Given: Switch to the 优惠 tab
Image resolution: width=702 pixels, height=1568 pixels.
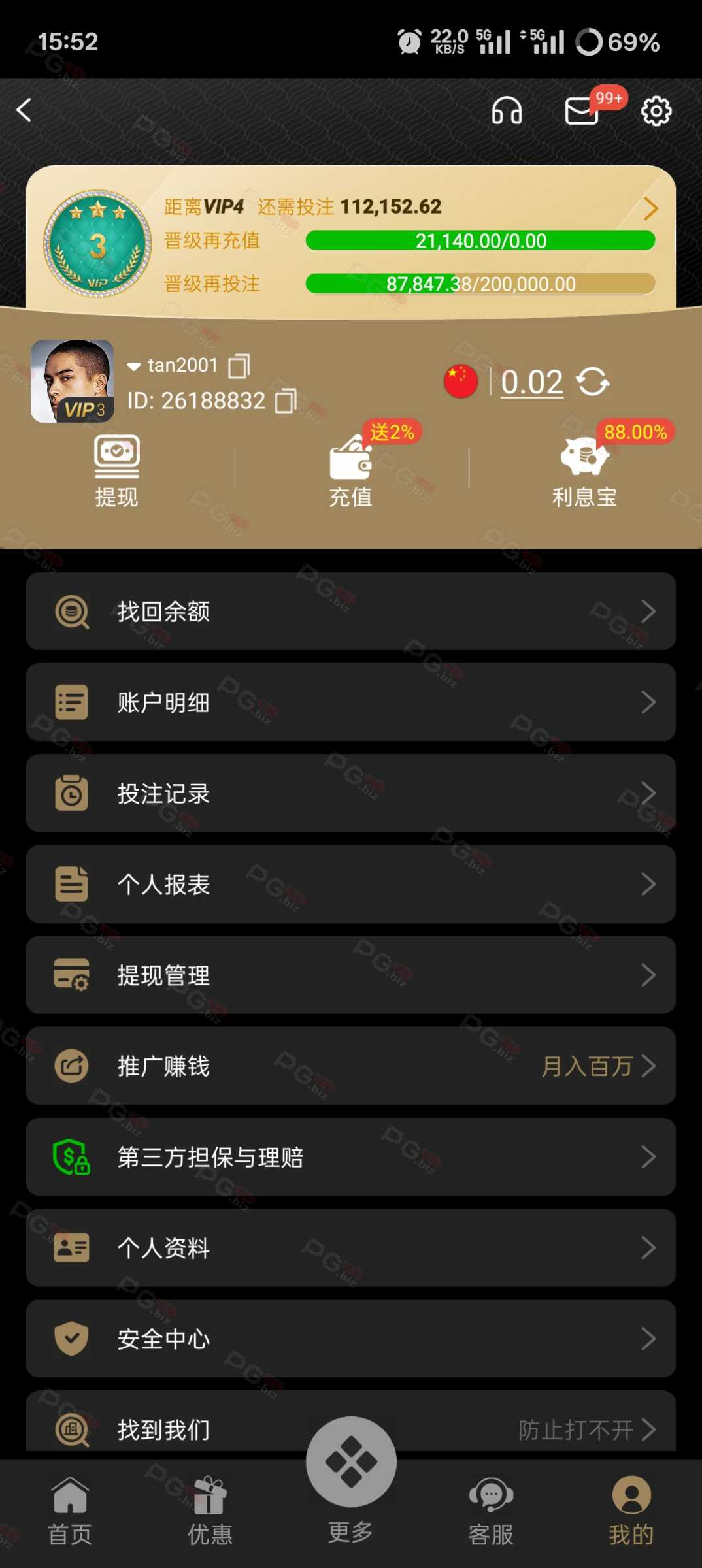Looking at the screenshot, I should tap(210, 1511).
